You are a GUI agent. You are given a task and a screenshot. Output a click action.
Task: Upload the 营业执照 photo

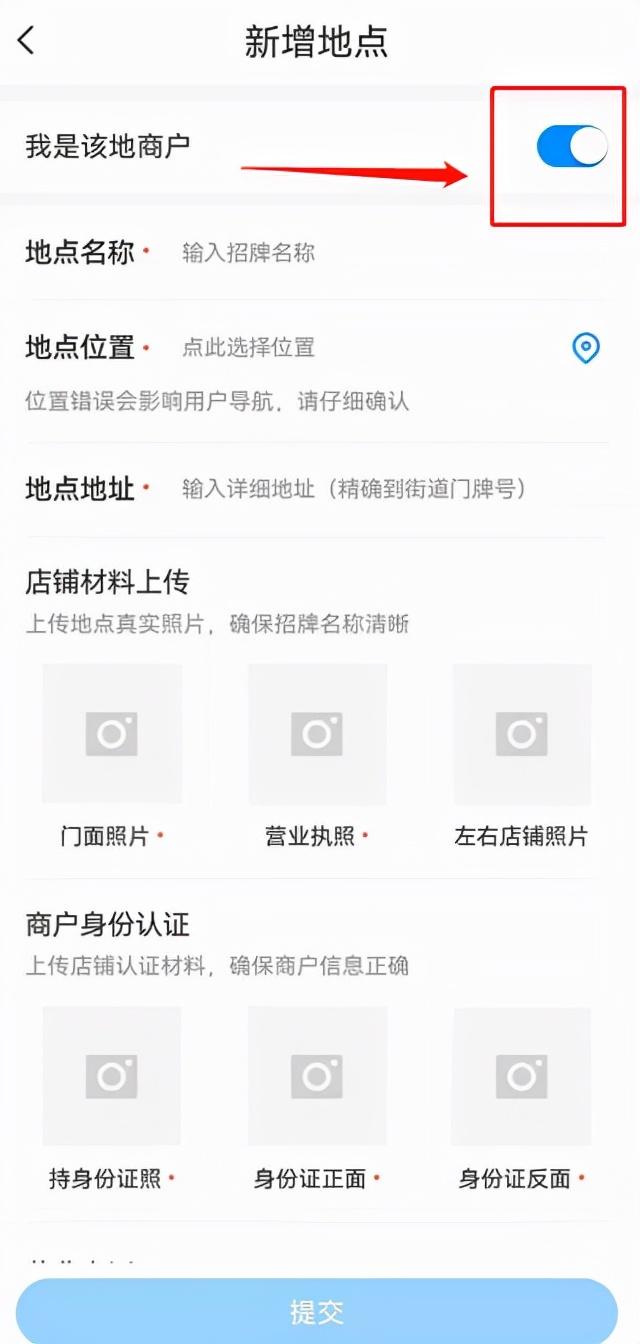click(x=317, y=734)
